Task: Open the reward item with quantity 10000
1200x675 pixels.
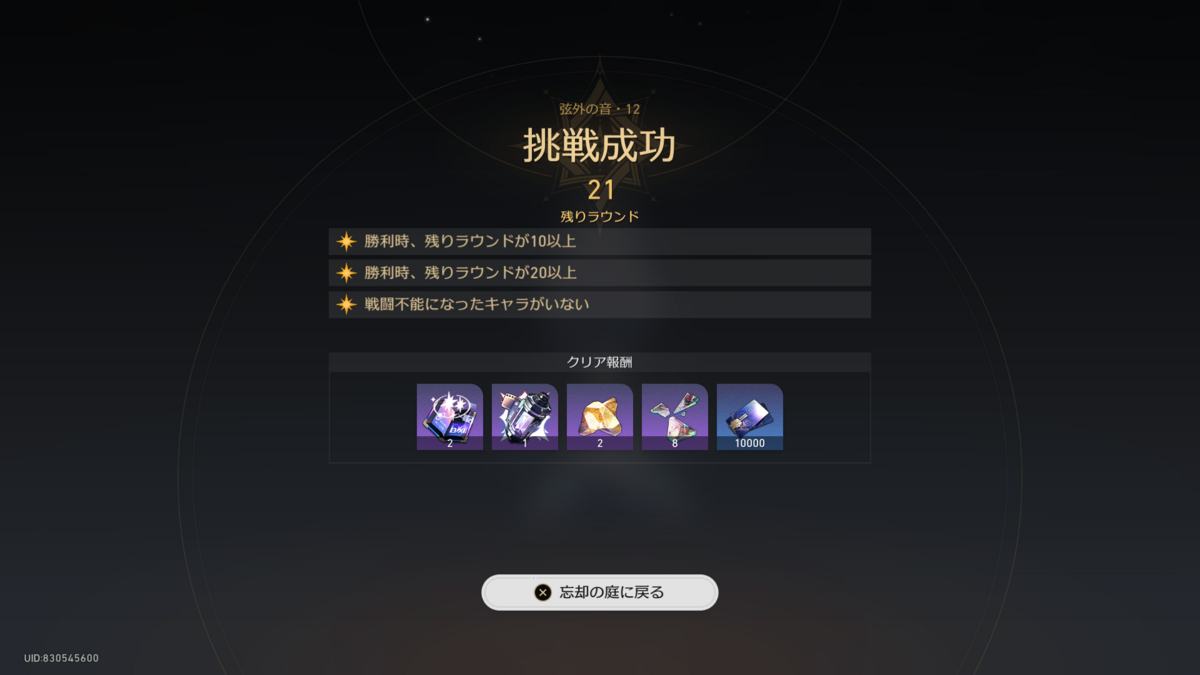Action: click(750, 417)
